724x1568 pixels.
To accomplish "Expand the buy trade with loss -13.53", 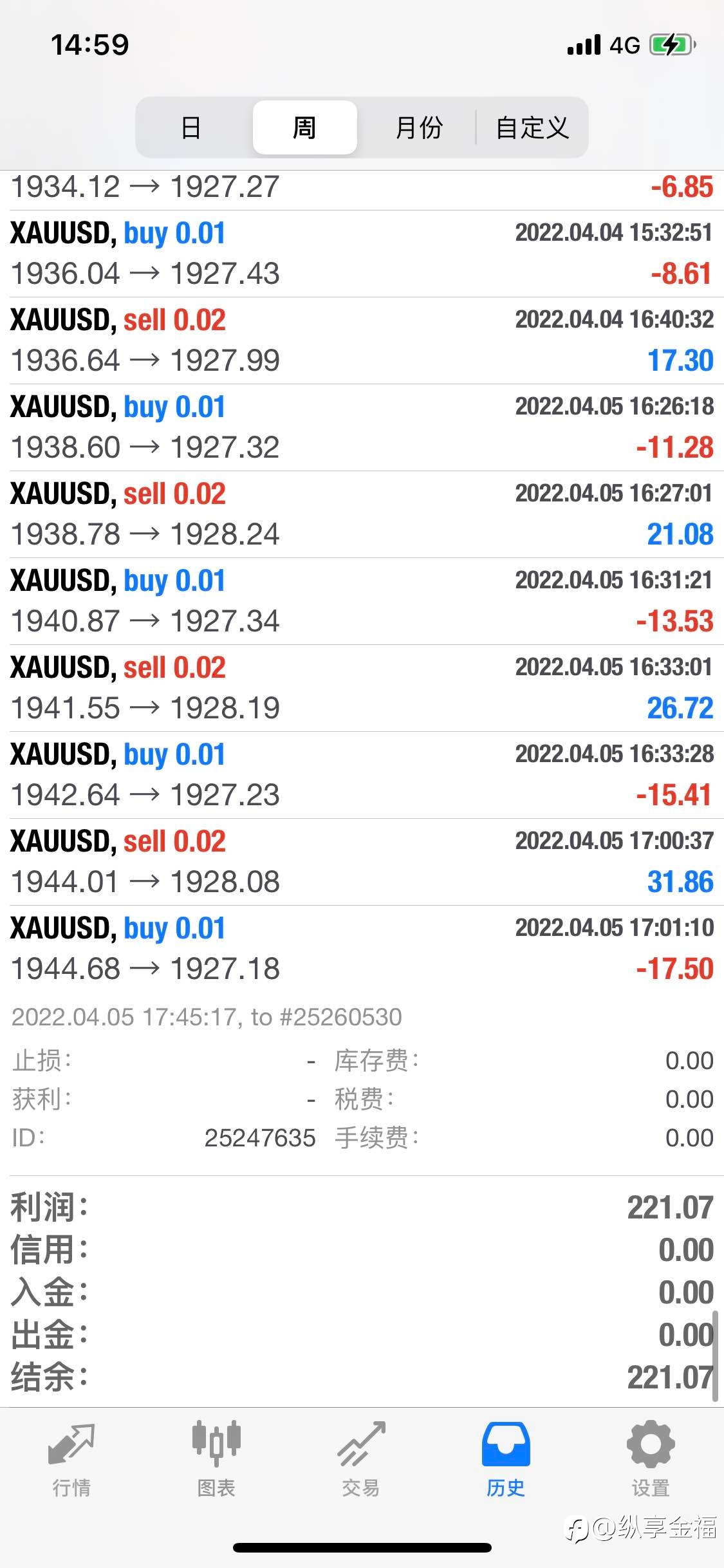I will tap(362, 601).
